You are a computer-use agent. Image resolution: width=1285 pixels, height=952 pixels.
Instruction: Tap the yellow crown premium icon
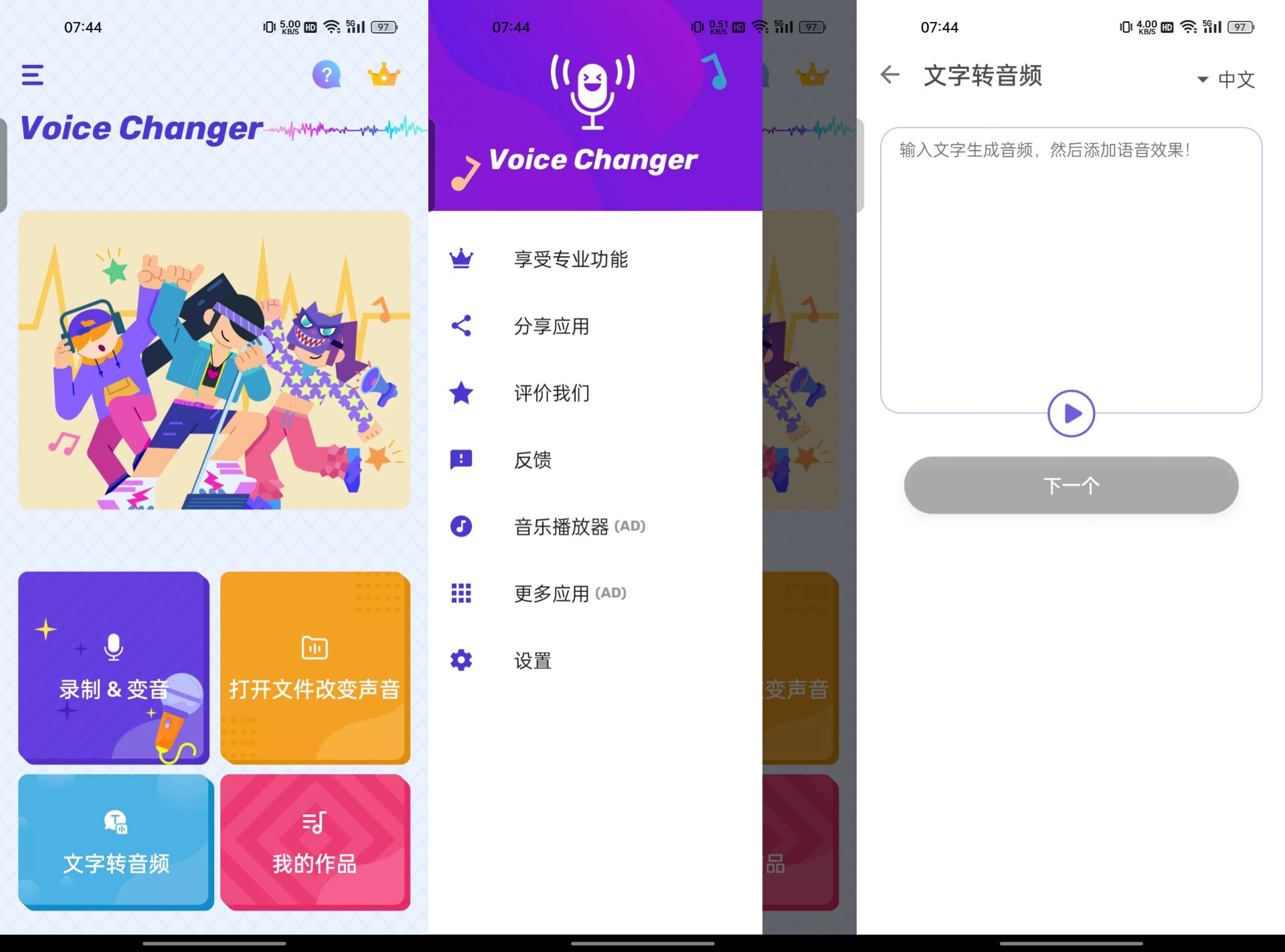pyautogui.click(x=384, y=75)
